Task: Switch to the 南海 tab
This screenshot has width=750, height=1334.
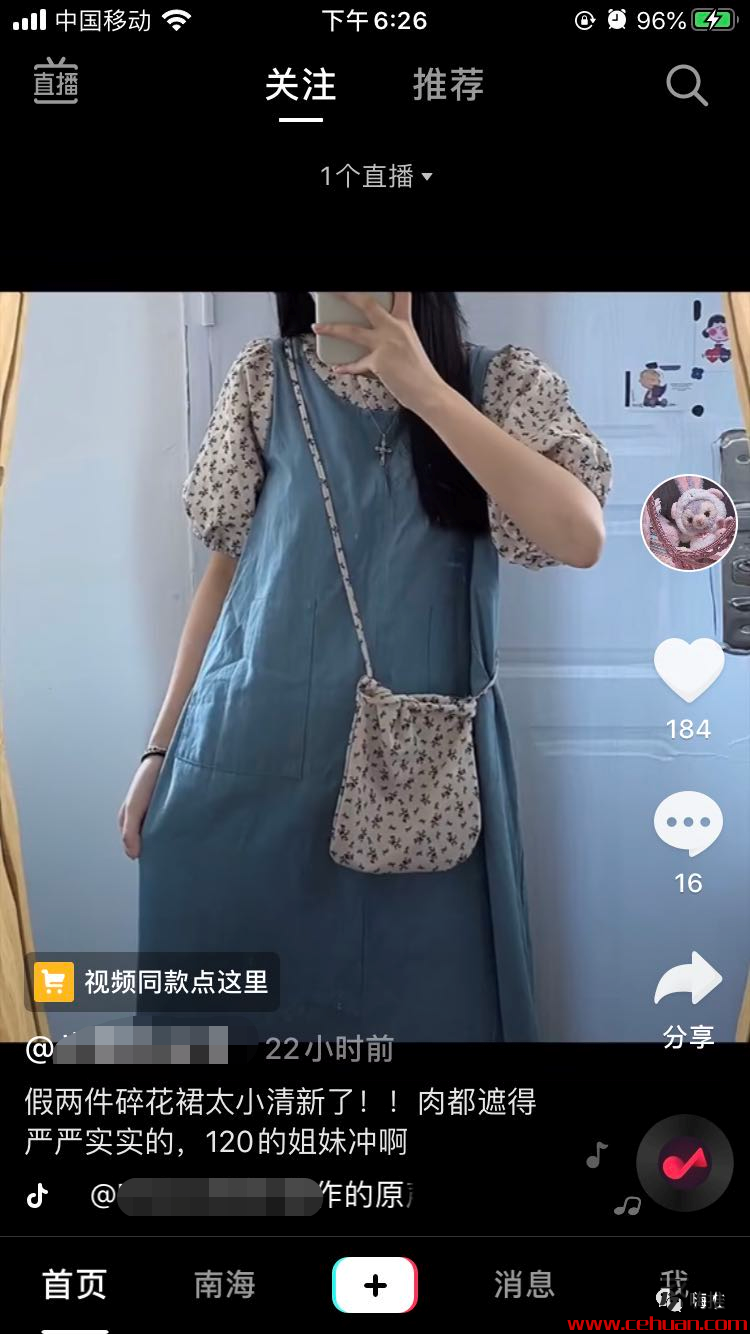Action: click(x=225, y=1285)
